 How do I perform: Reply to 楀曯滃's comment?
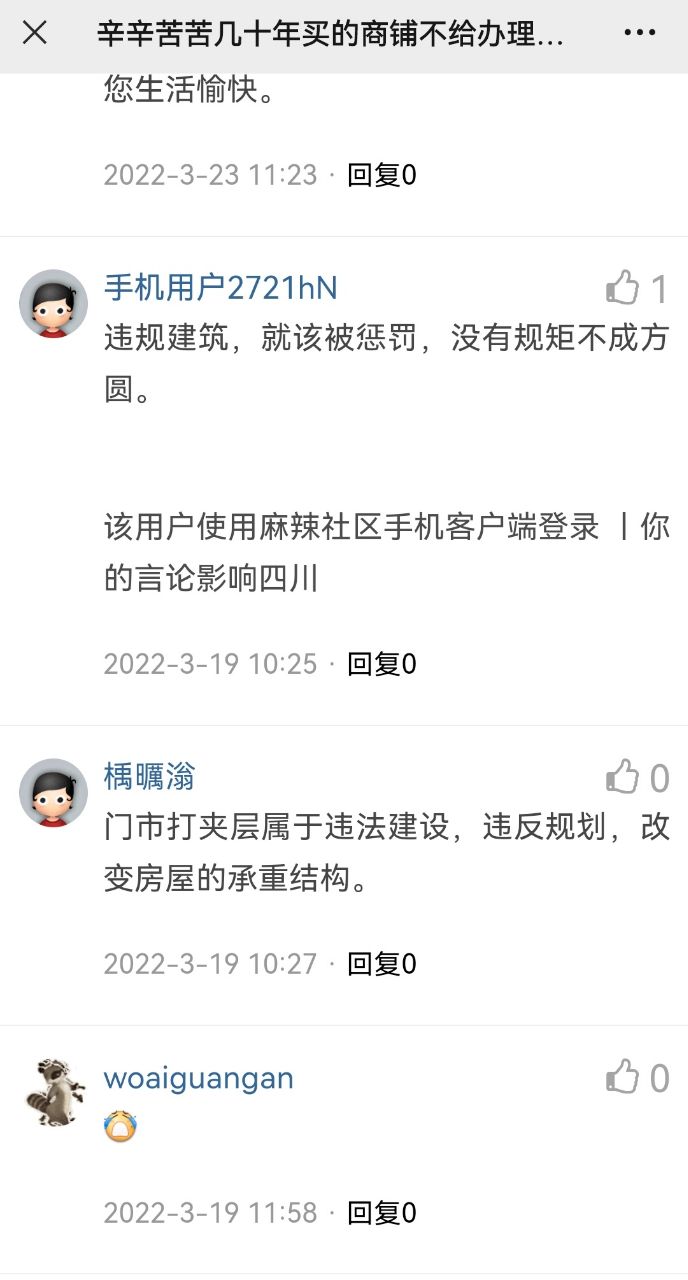[x=381, y=964]
